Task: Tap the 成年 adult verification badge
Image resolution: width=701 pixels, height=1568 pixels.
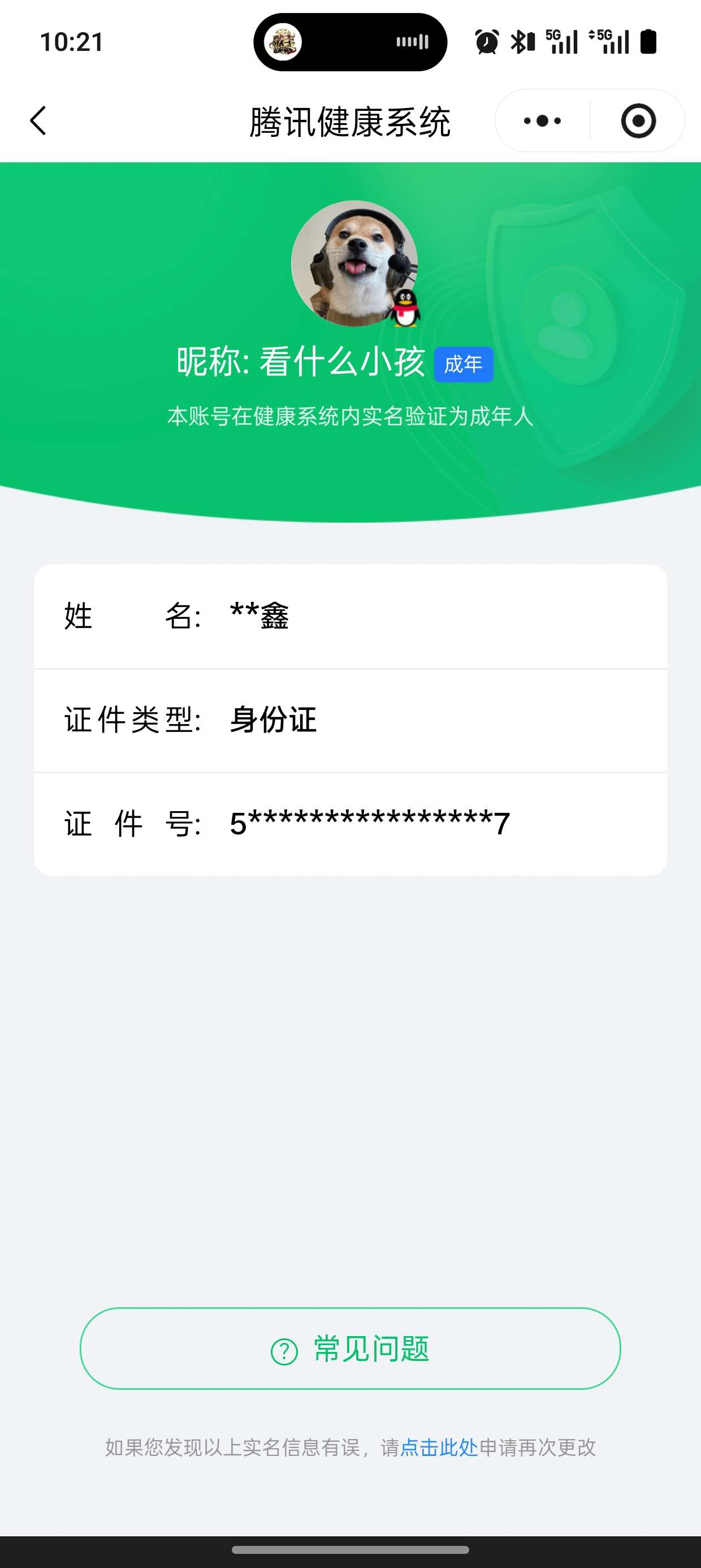Action: [x=463, y=363]
